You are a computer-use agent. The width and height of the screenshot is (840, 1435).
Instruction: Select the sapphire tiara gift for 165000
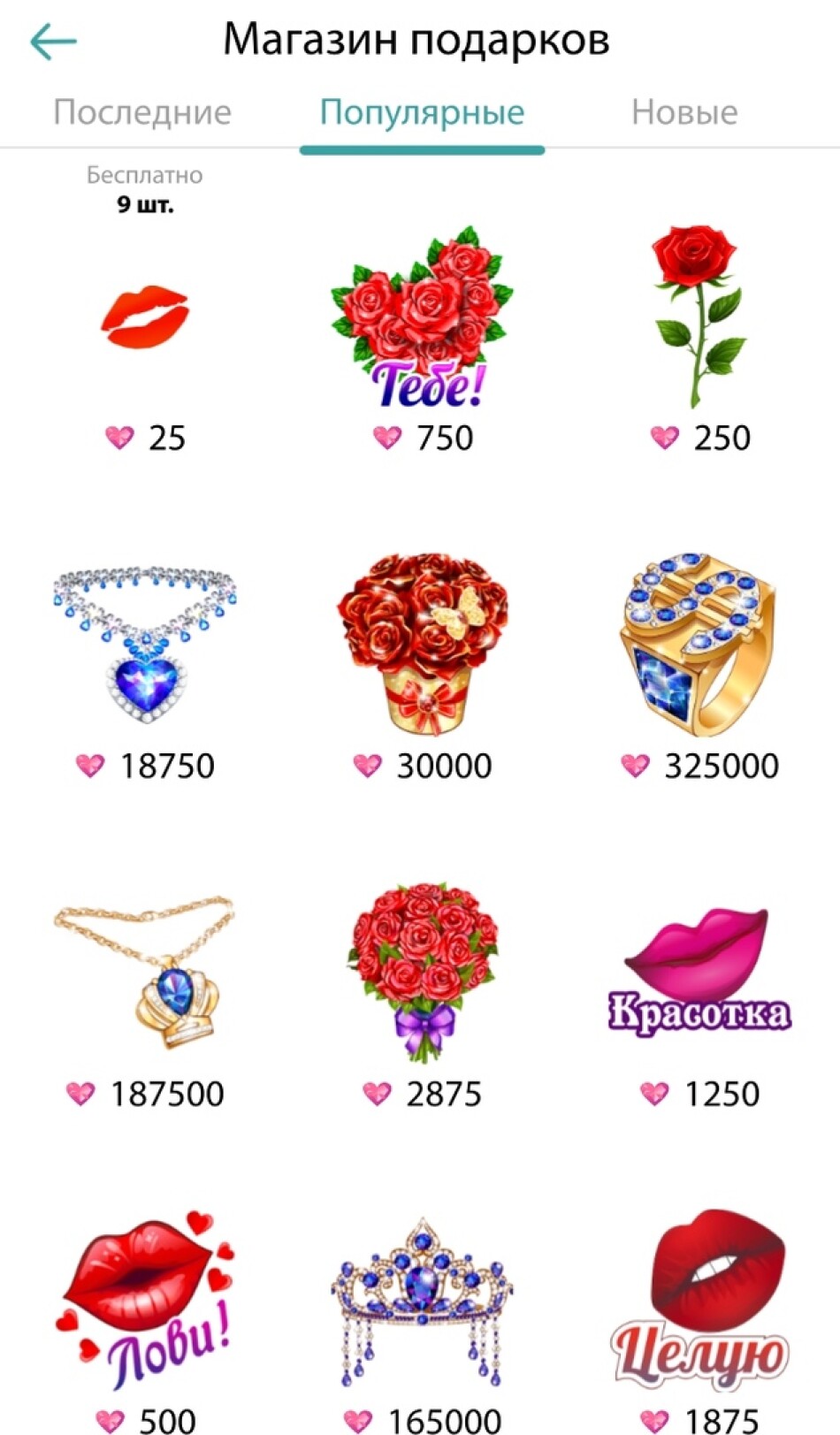pyautogui.click(x=423, y=1300)
